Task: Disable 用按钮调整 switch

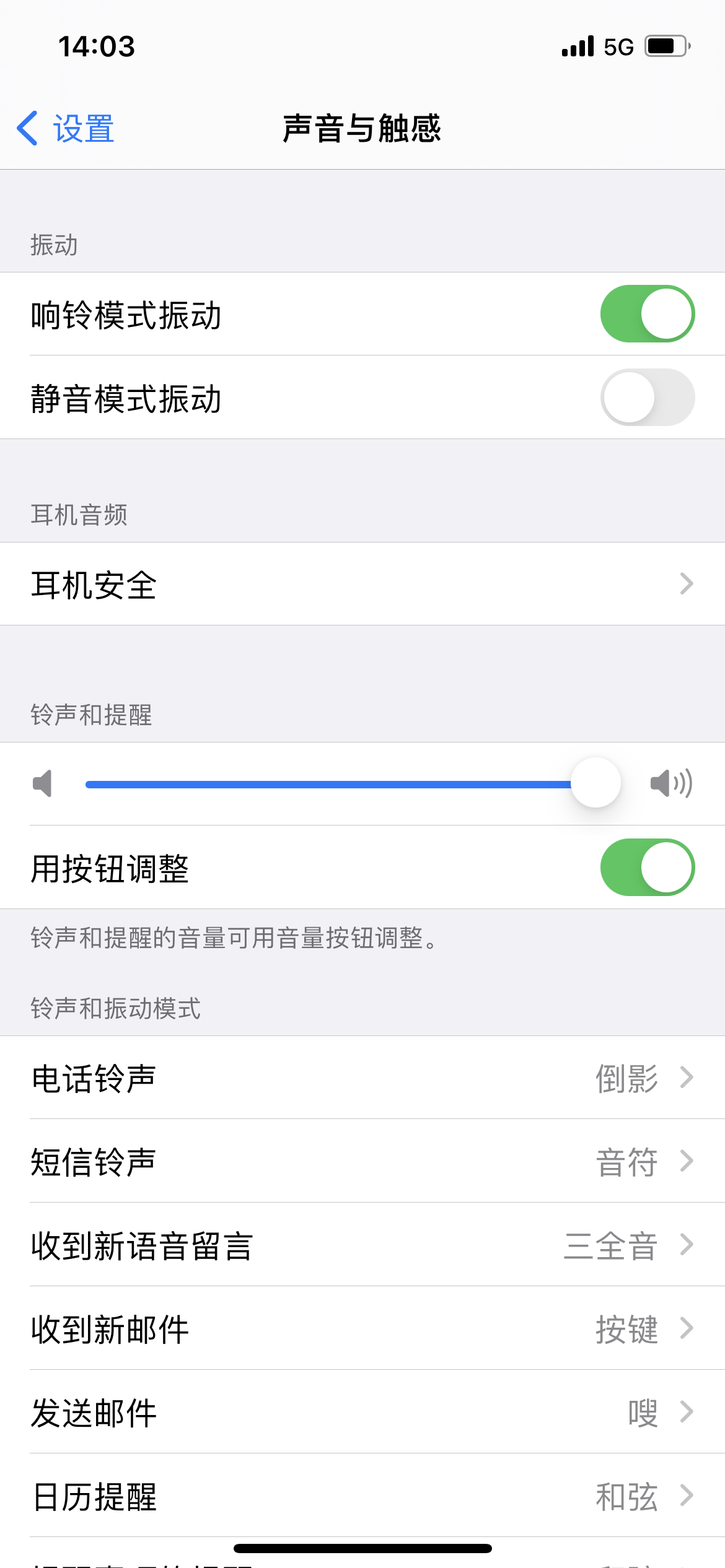Action: pos(647,868)
